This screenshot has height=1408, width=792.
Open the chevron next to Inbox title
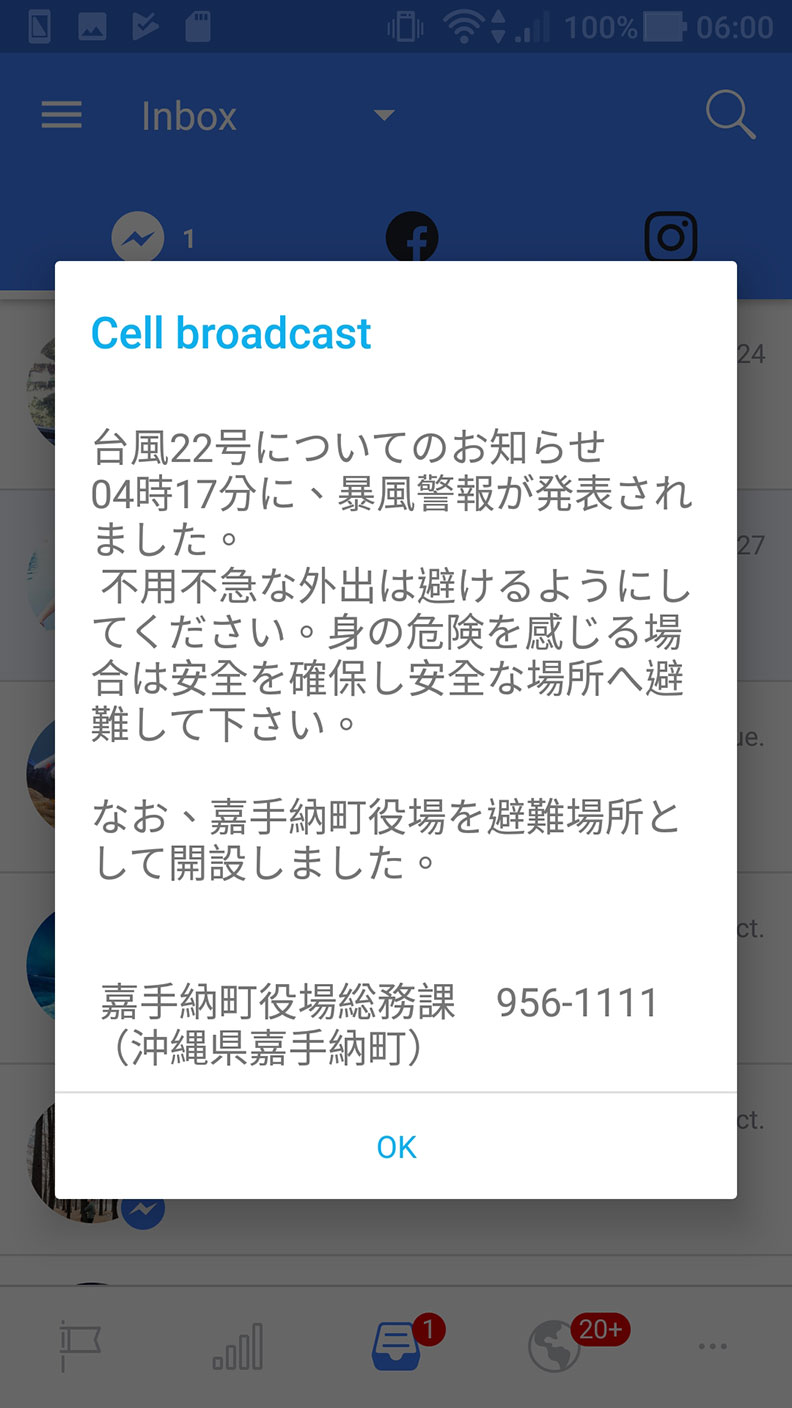coord(383,114)
